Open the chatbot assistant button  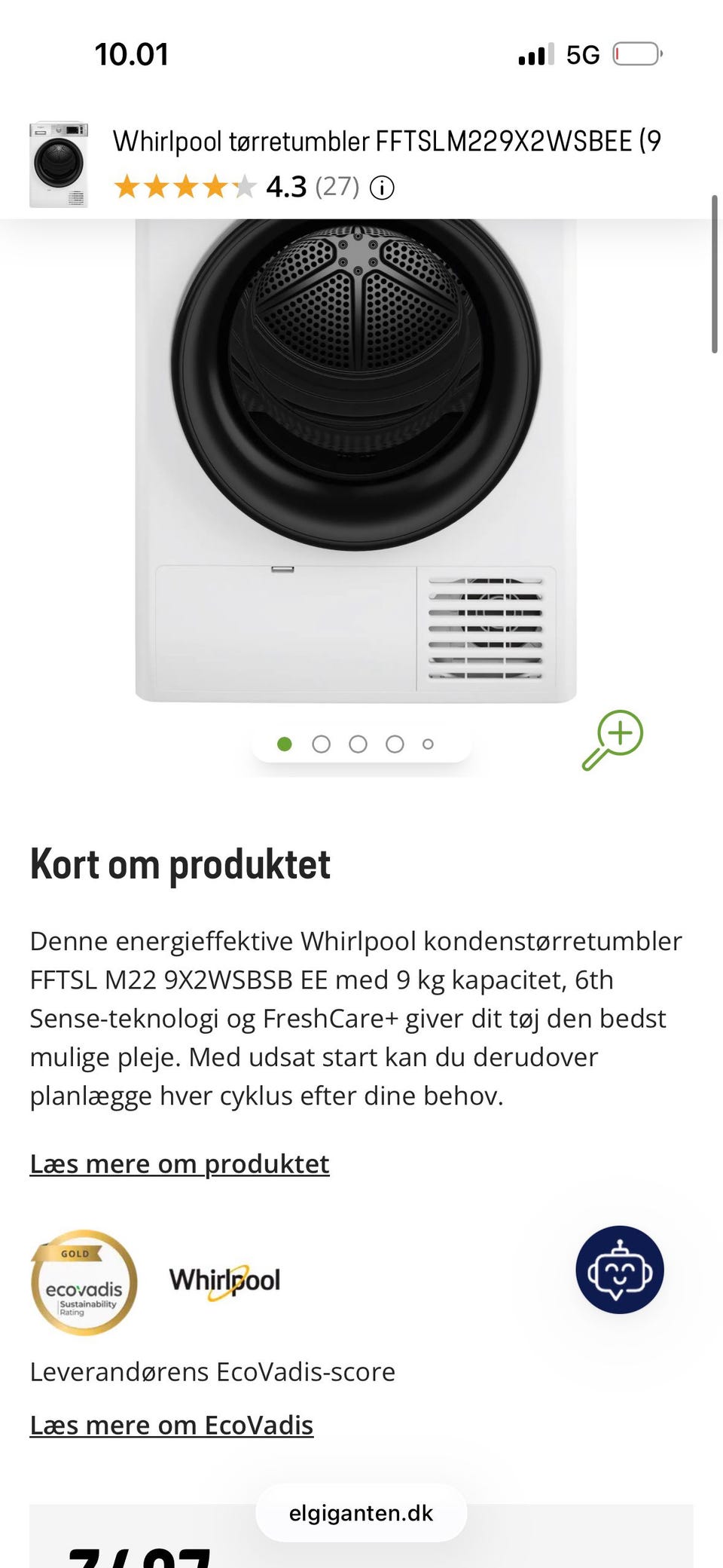(620, 1270)
